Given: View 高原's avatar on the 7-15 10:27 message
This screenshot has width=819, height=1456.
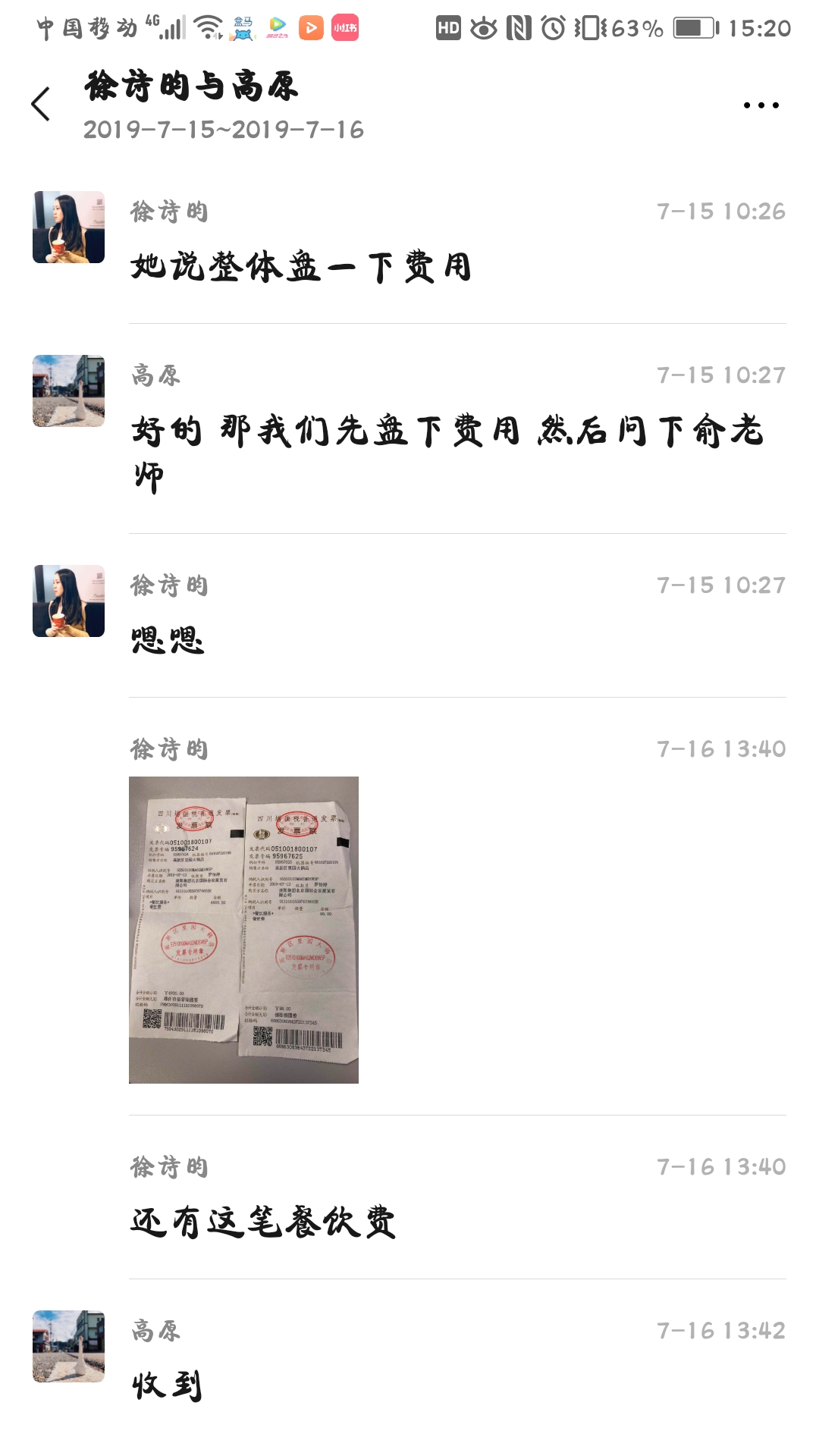Looking at the screenshot, I should pos(68,391).
